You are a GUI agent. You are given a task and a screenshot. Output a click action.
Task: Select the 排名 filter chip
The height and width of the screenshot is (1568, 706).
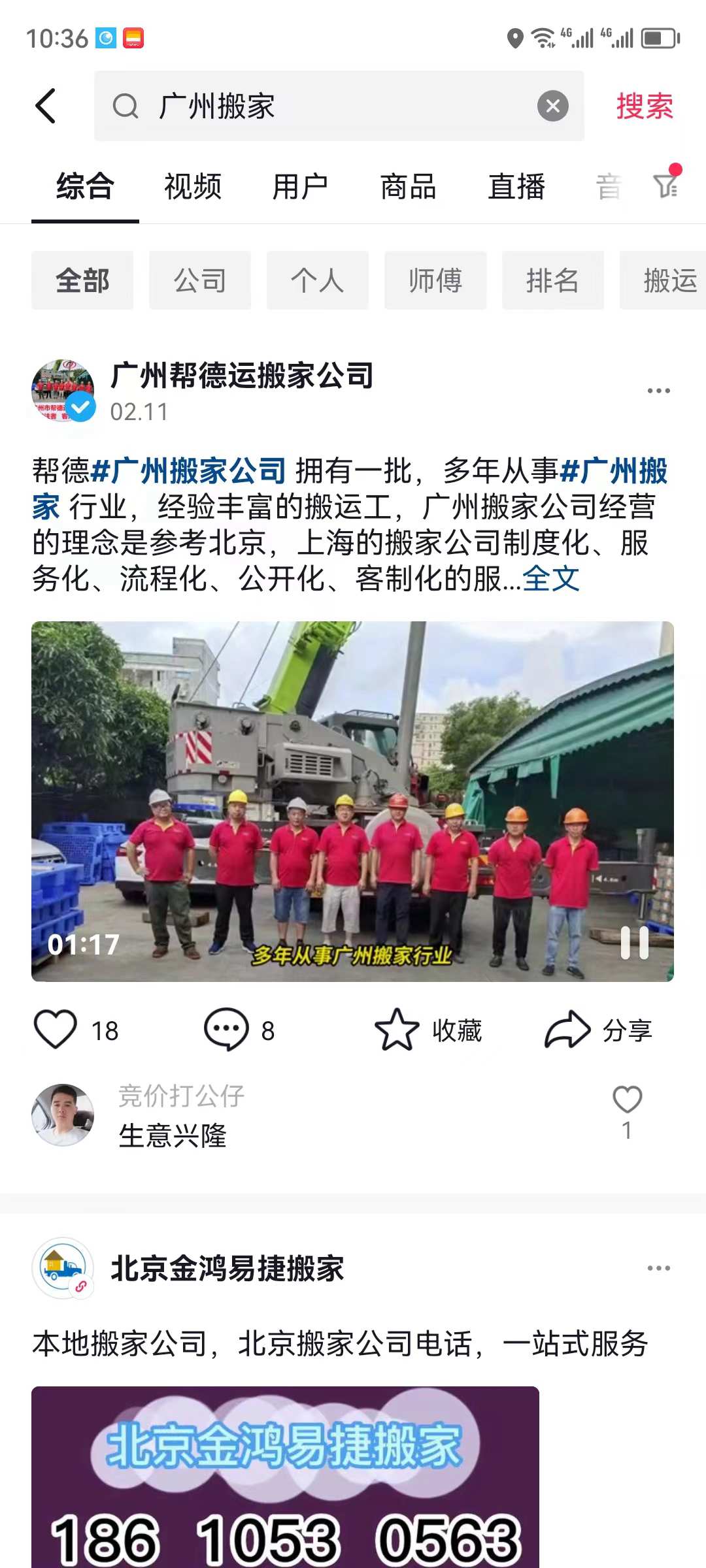[x=553, y=281]
